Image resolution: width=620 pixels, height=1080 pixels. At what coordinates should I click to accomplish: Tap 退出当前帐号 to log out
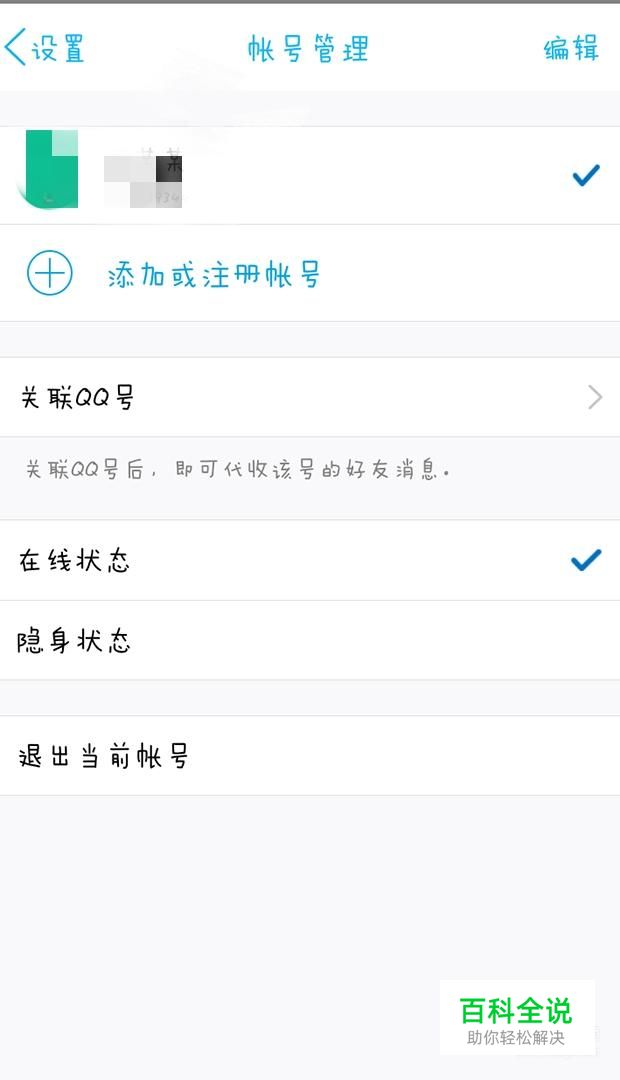click(x=310, y=756)
